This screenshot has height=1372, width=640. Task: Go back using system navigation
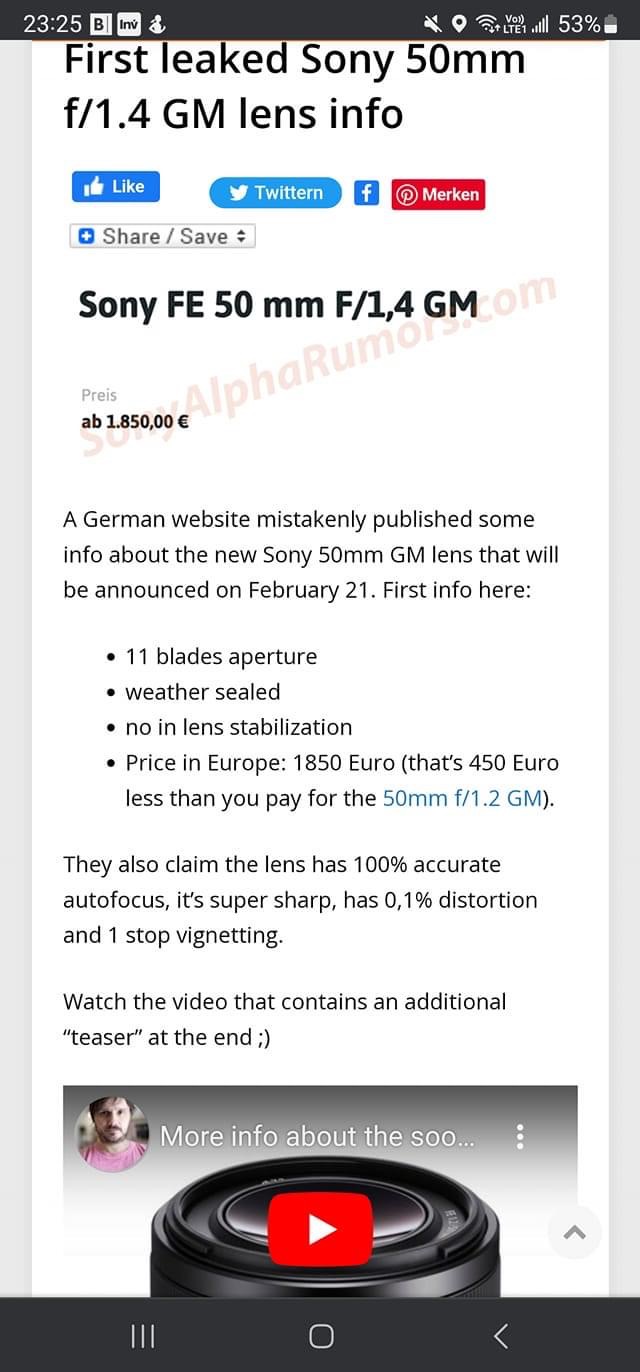501,1336
